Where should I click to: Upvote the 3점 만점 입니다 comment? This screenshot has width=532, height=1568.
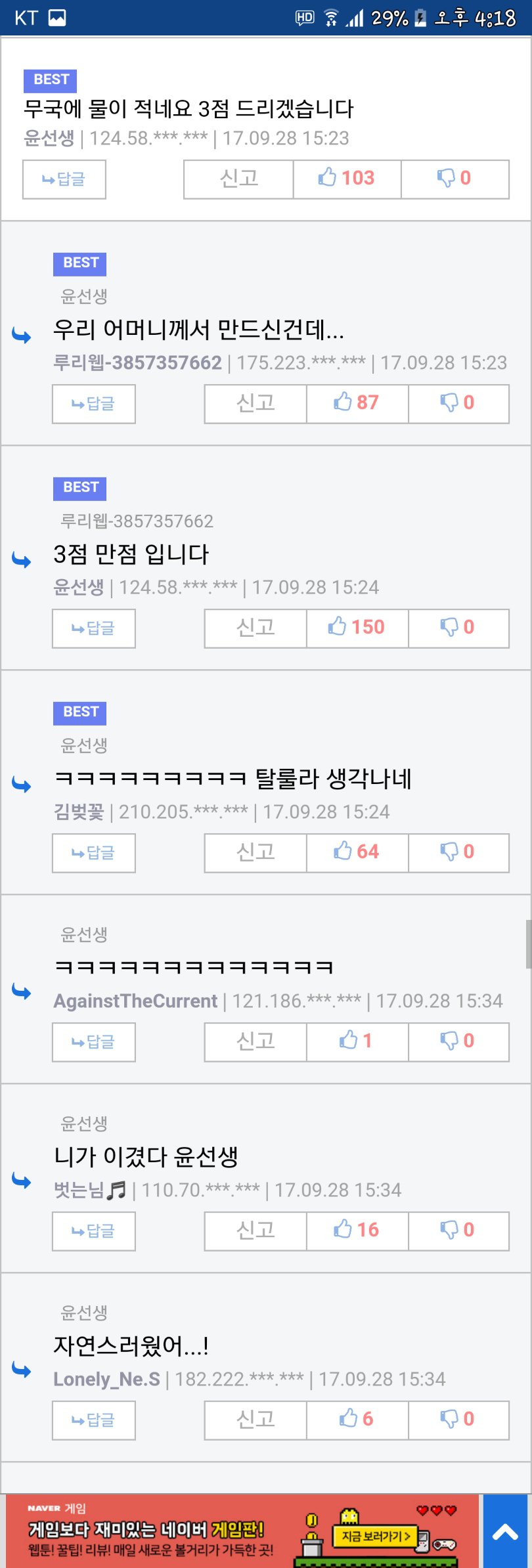tap(357, 628)
